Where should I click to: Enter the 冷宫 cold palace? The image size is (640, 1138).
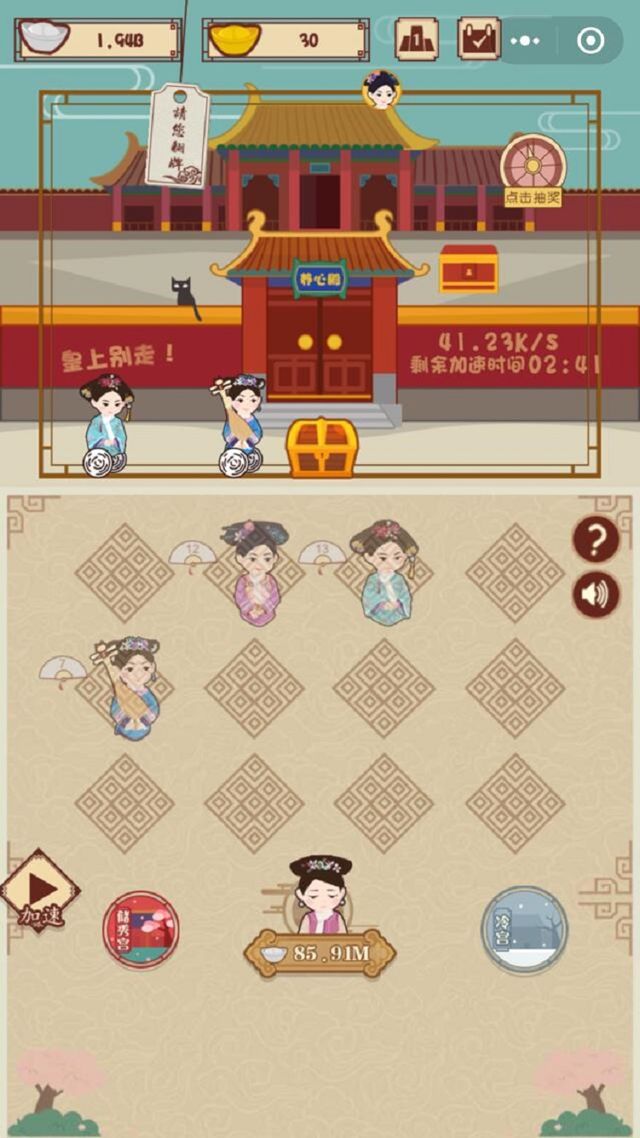[524, 929]
